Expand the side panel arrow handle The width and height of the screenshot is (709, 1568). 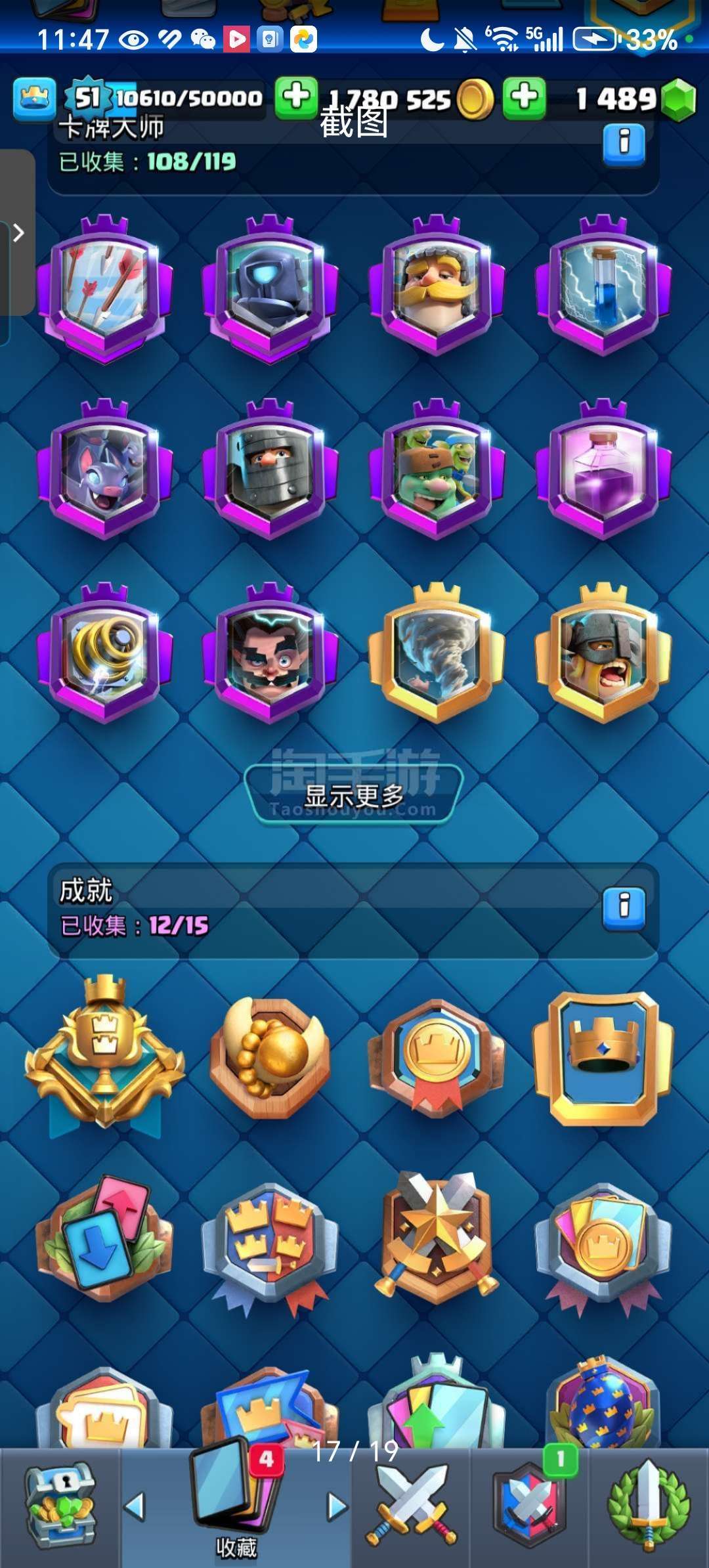pyautogui.click(x=18, y=232)
